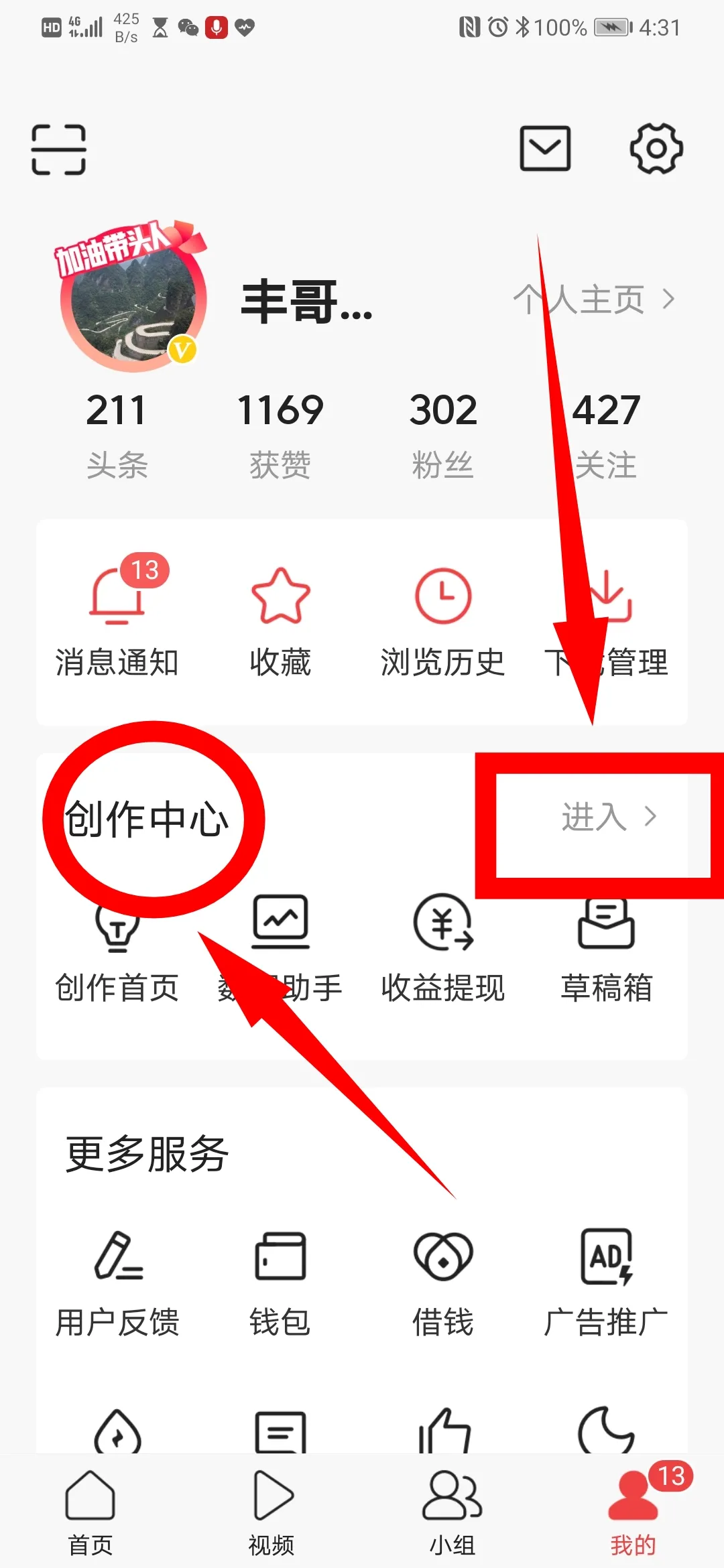
Task: Open the scan code icon
Action: click(58, 149)
